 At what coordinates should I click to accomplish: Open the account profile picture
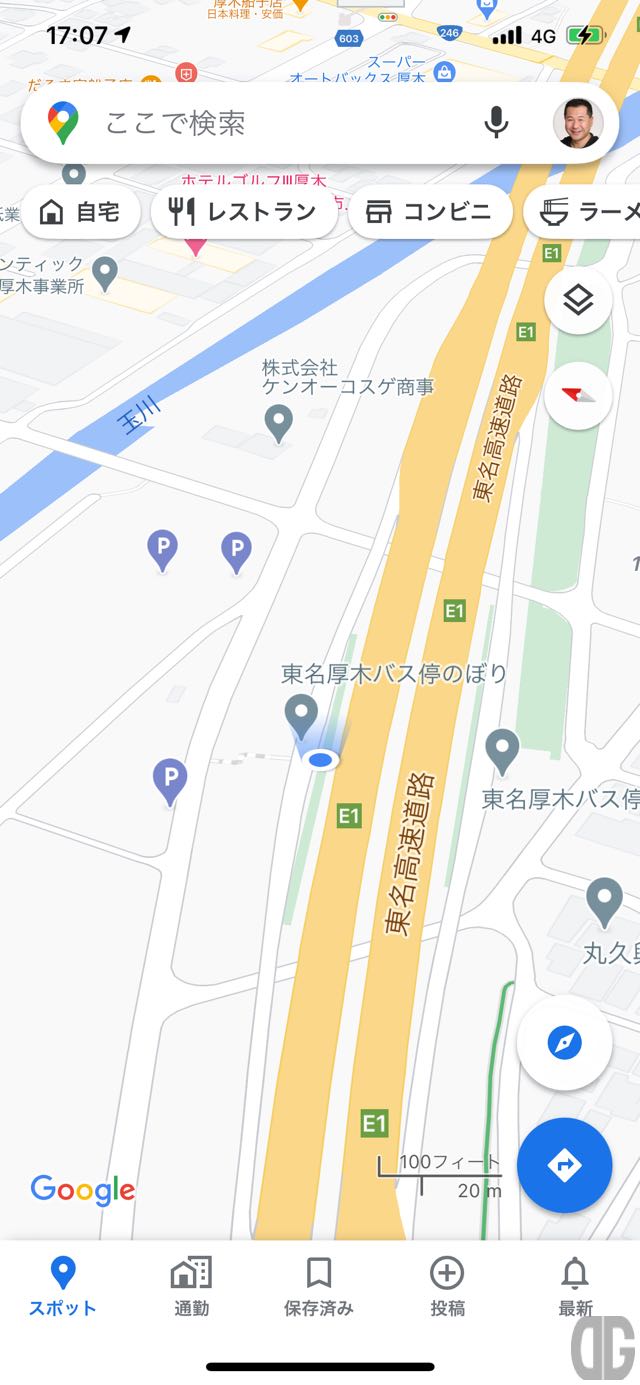(x=578, y=124)
